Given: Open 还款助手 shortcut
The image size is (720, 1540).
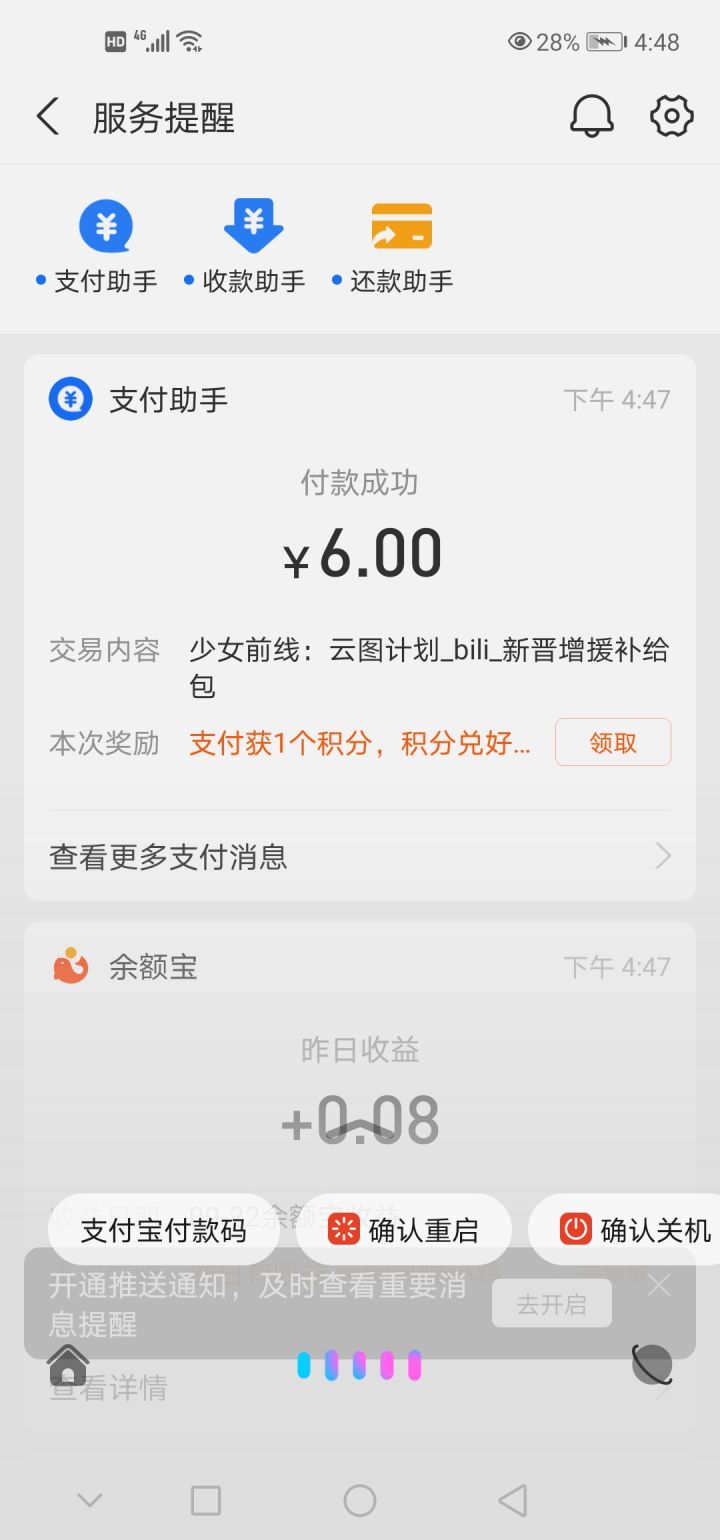Looking at the screenshot, I should pyautogui.click(x=401, y=247).
